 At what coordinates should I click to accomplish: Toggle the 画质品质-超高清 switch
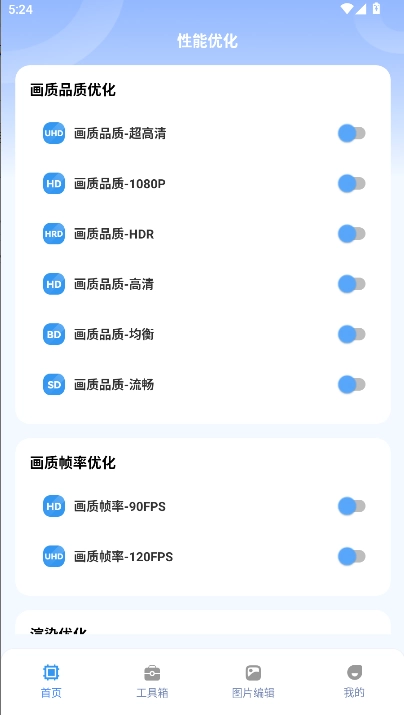(x=352, y=134)
